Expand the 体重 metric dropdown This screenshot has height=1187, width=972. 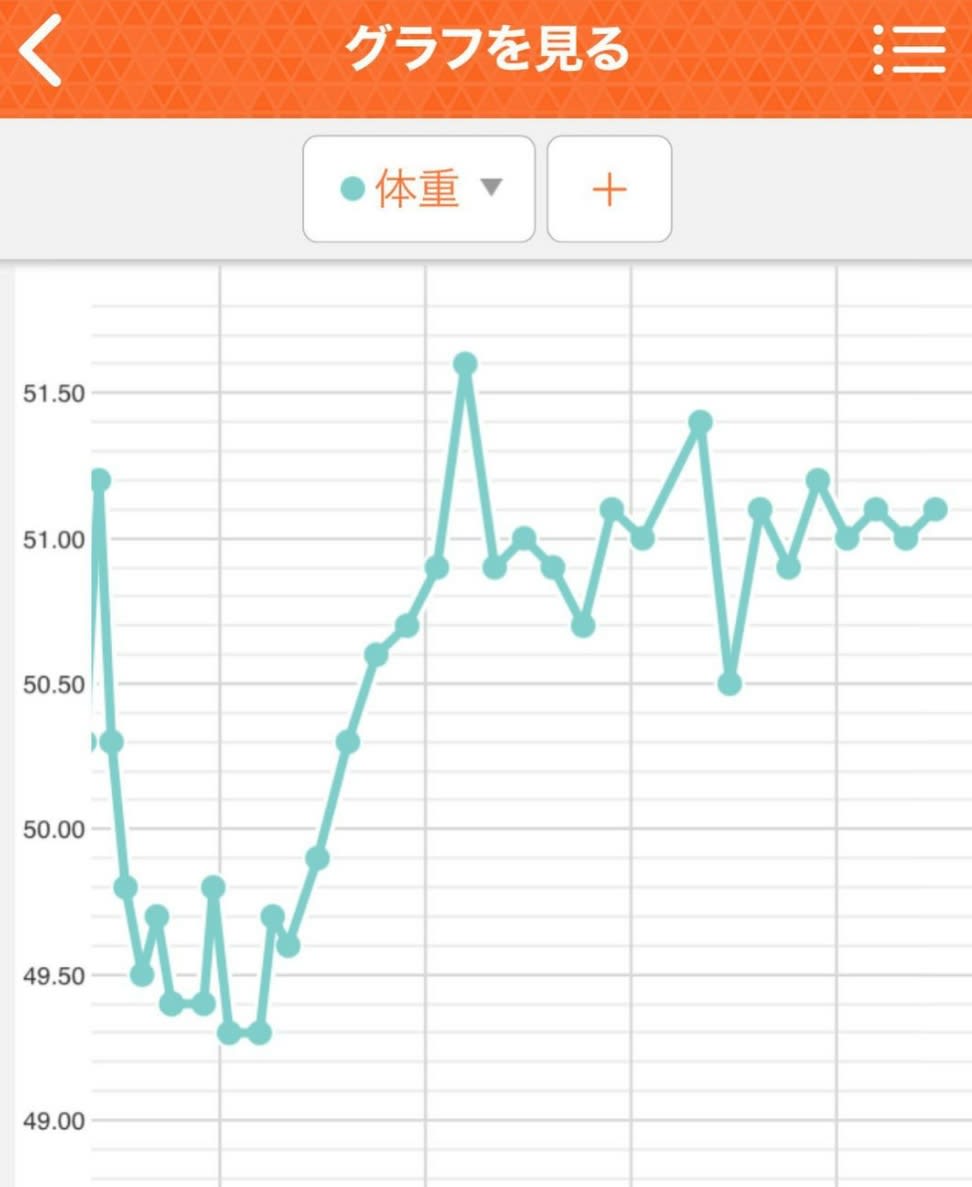click(419, 189)
